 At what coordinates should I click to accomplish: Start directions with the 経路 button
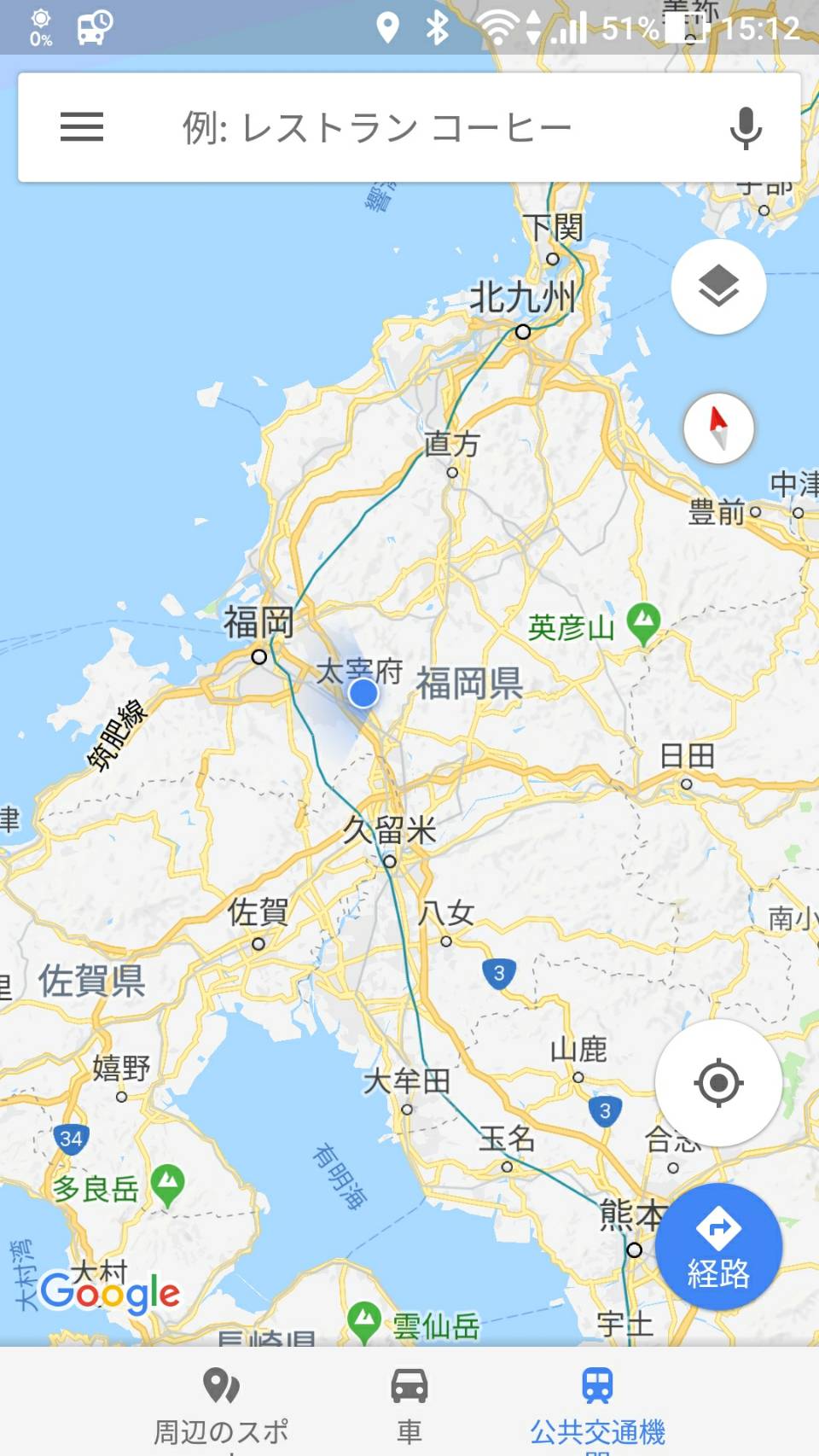coord(718,1247)
